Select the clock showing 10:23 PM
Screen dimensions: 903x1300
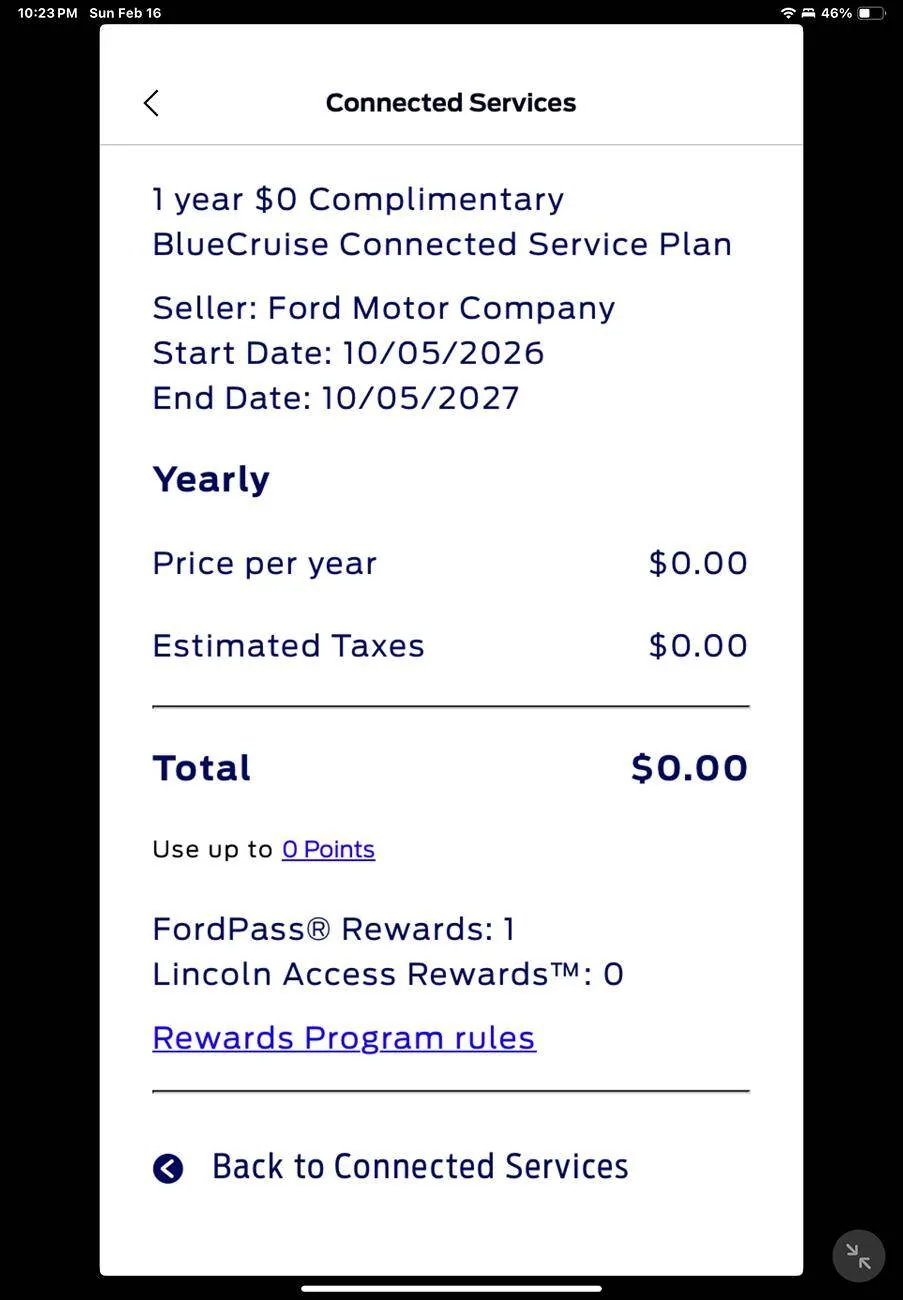click(46, 13)
